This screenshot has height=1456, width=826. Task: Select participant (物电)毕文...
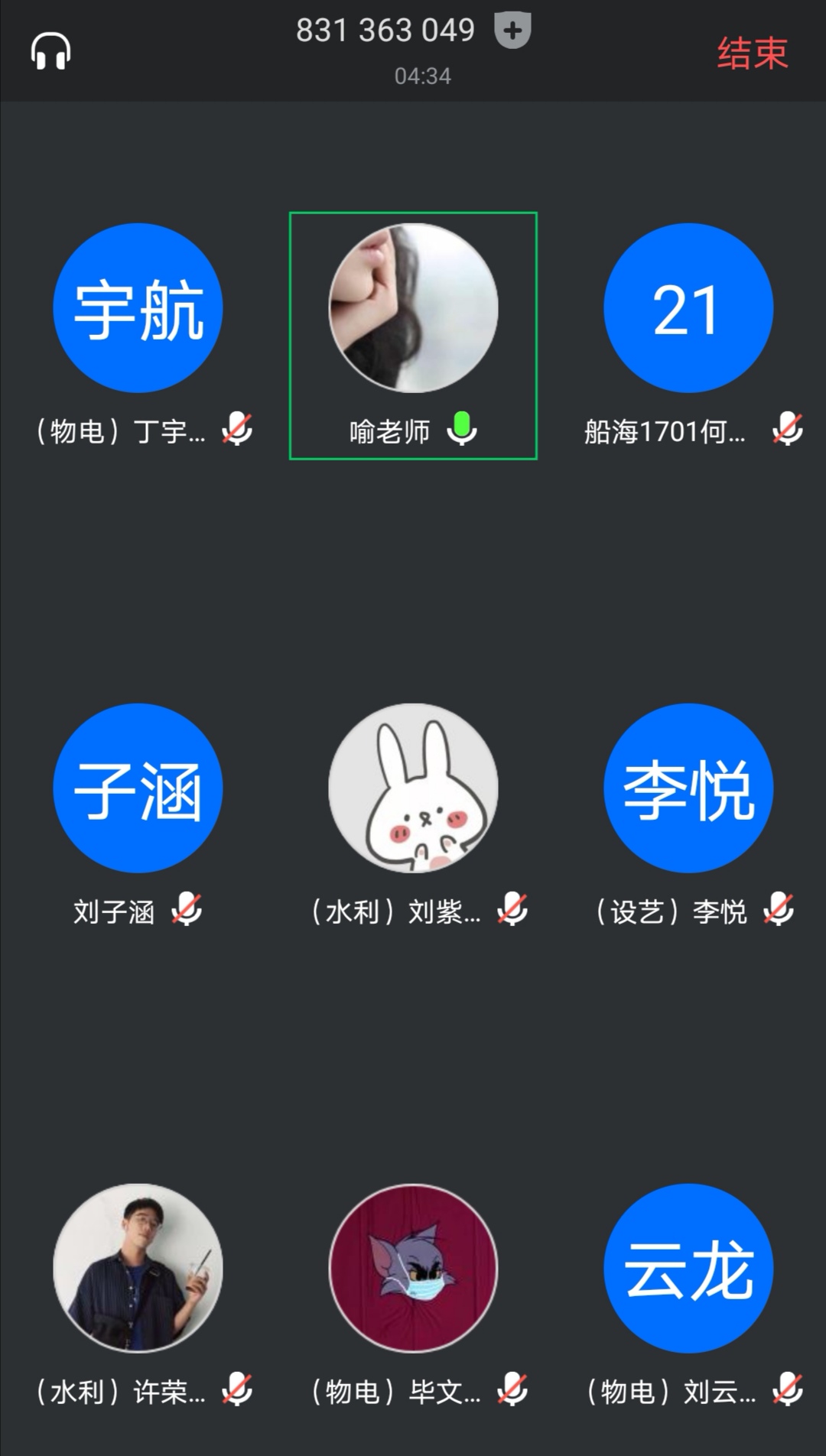[413, 1269]
